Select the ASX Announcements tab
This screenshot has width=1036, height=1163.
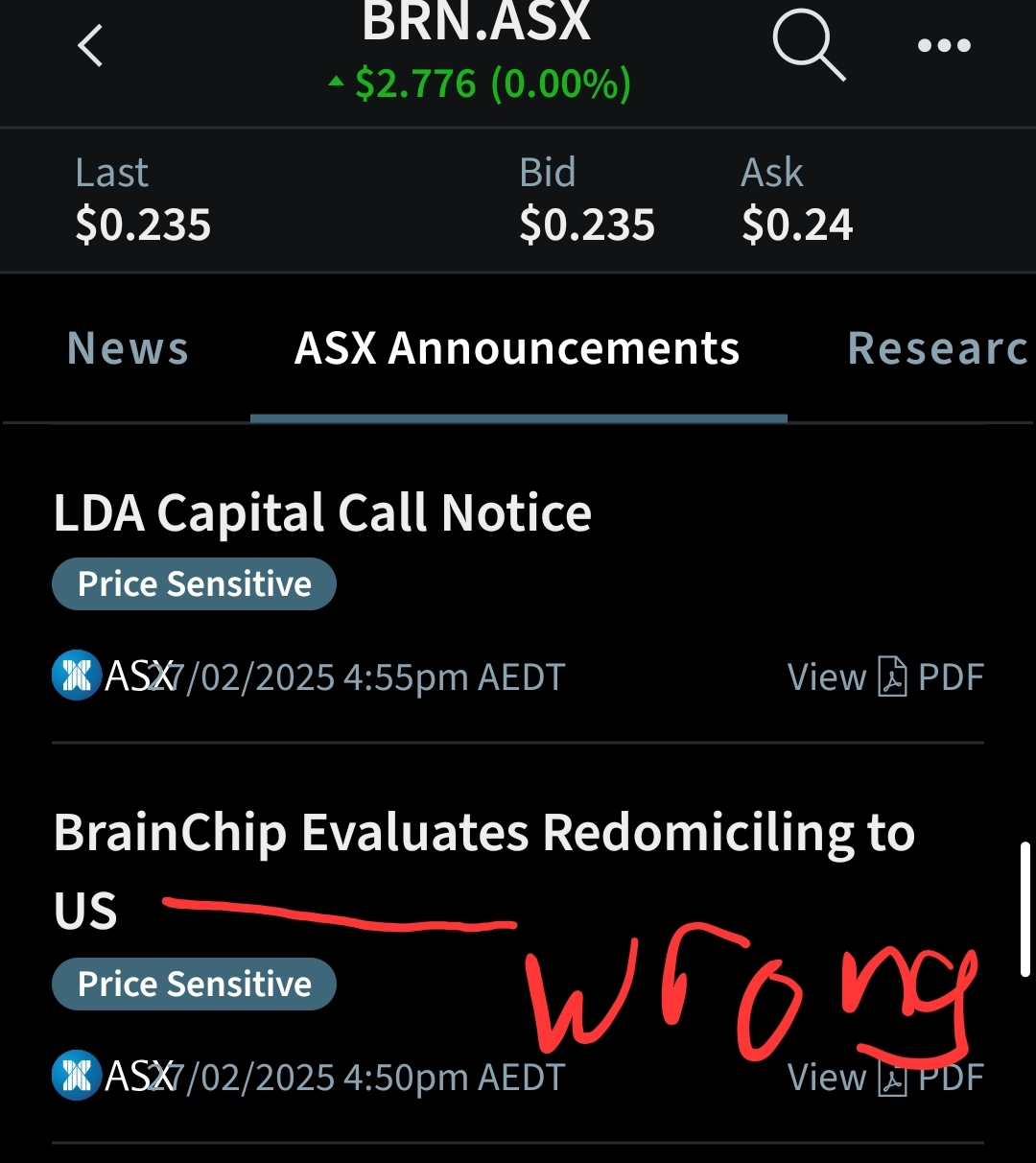pos(517,348)
